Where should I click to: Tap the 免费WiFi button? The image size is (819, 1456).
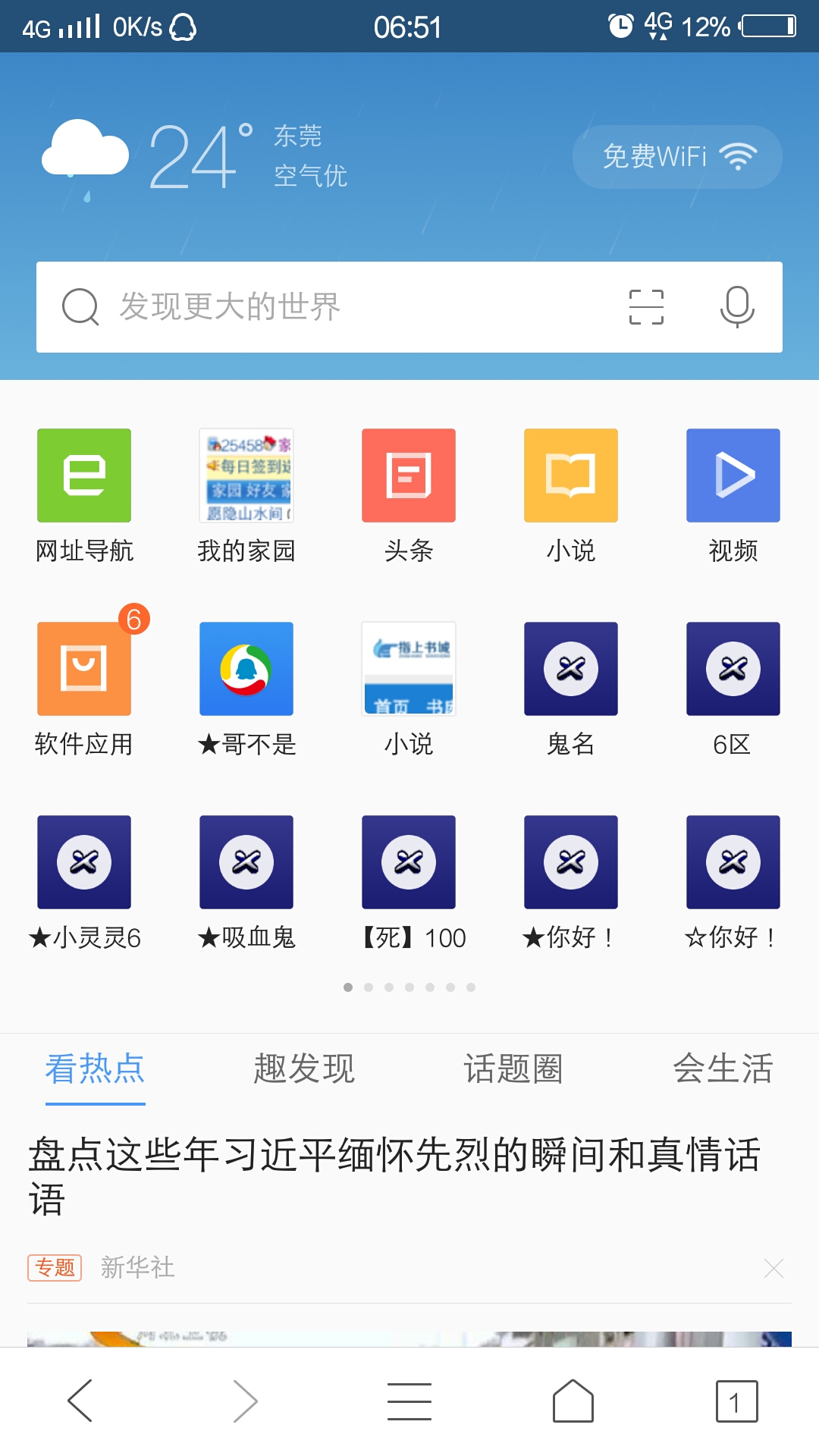[x=677, y=157]
